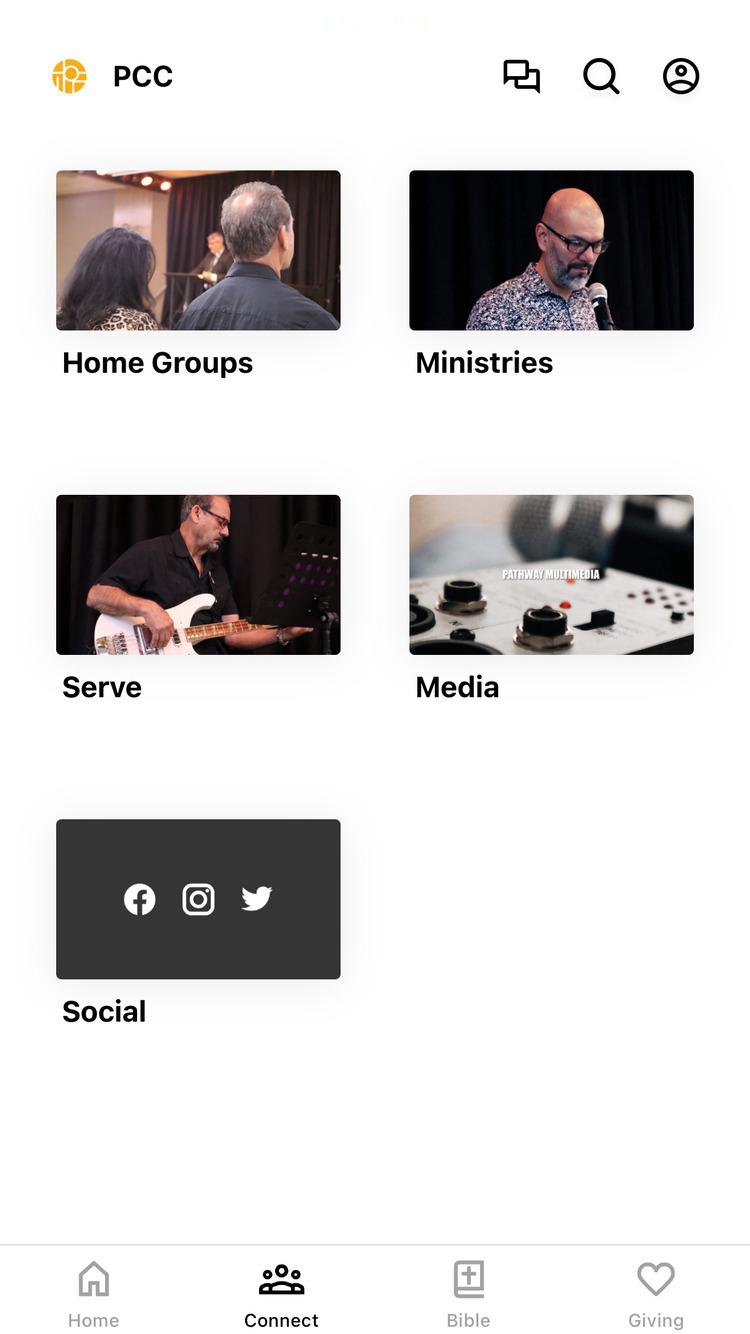
Task: Go to the Giving tab
Action: (656, 1292)
